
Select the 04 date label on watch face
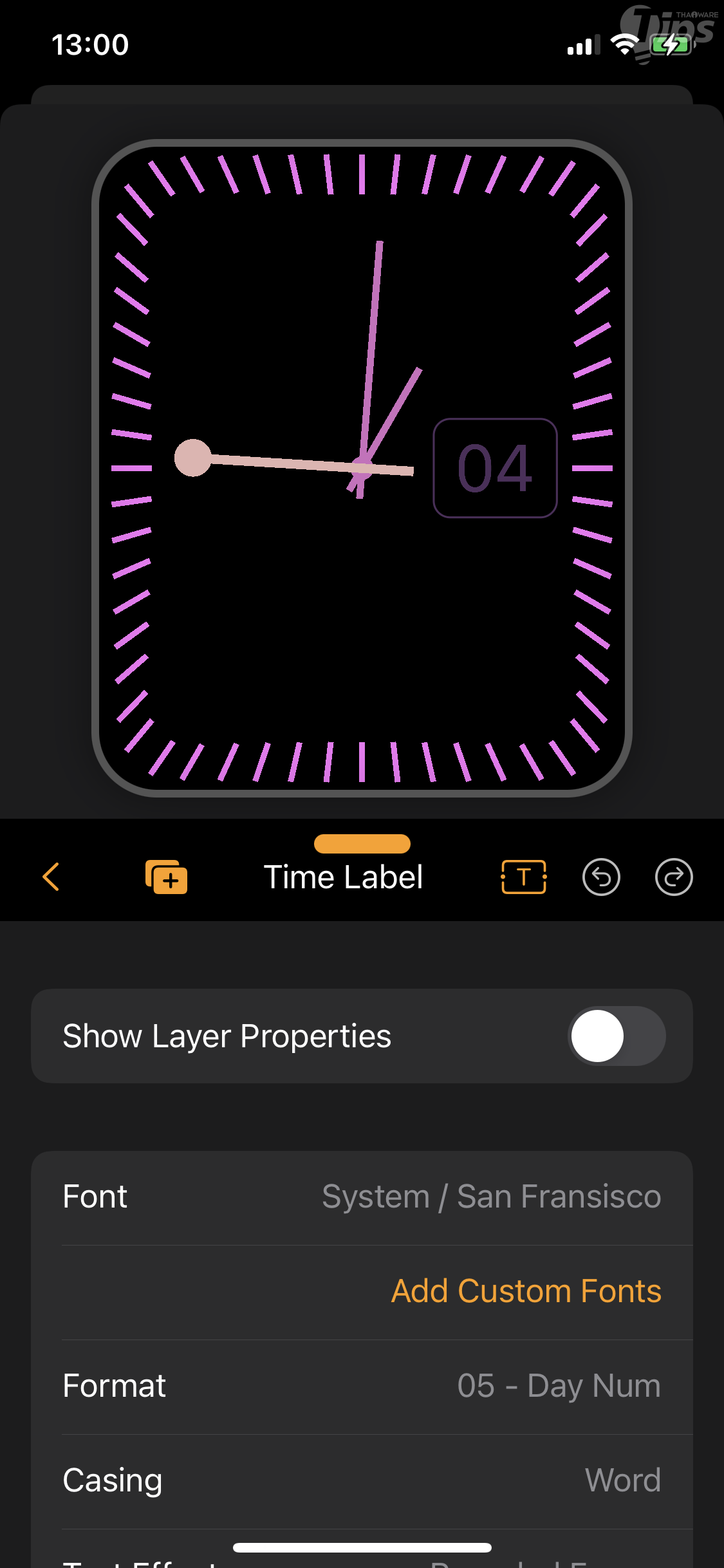coord(495,468)
